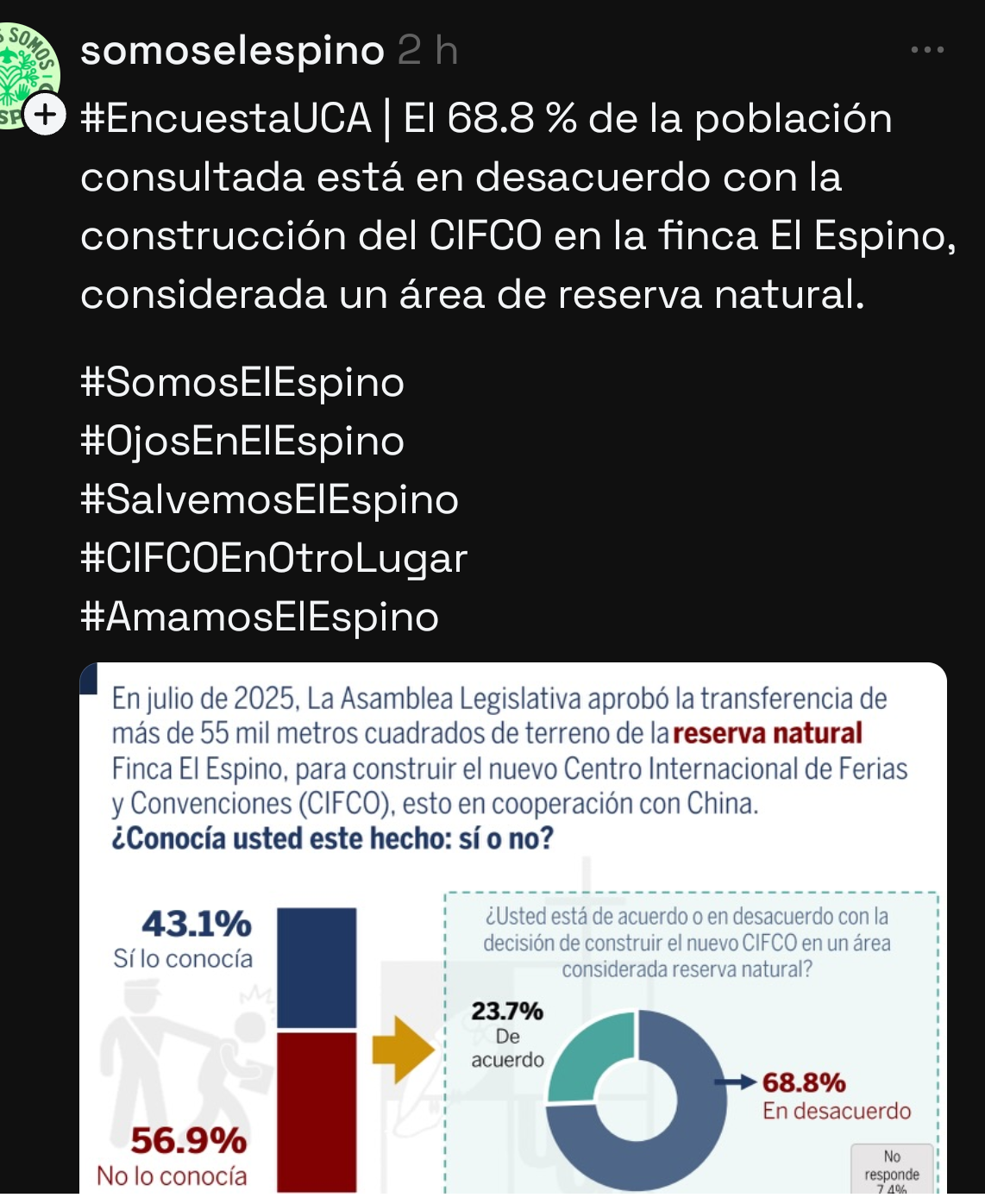Open the post's three-dot overflow menu
Viewport: 985px width, 1204px height.
pos(927,50)
